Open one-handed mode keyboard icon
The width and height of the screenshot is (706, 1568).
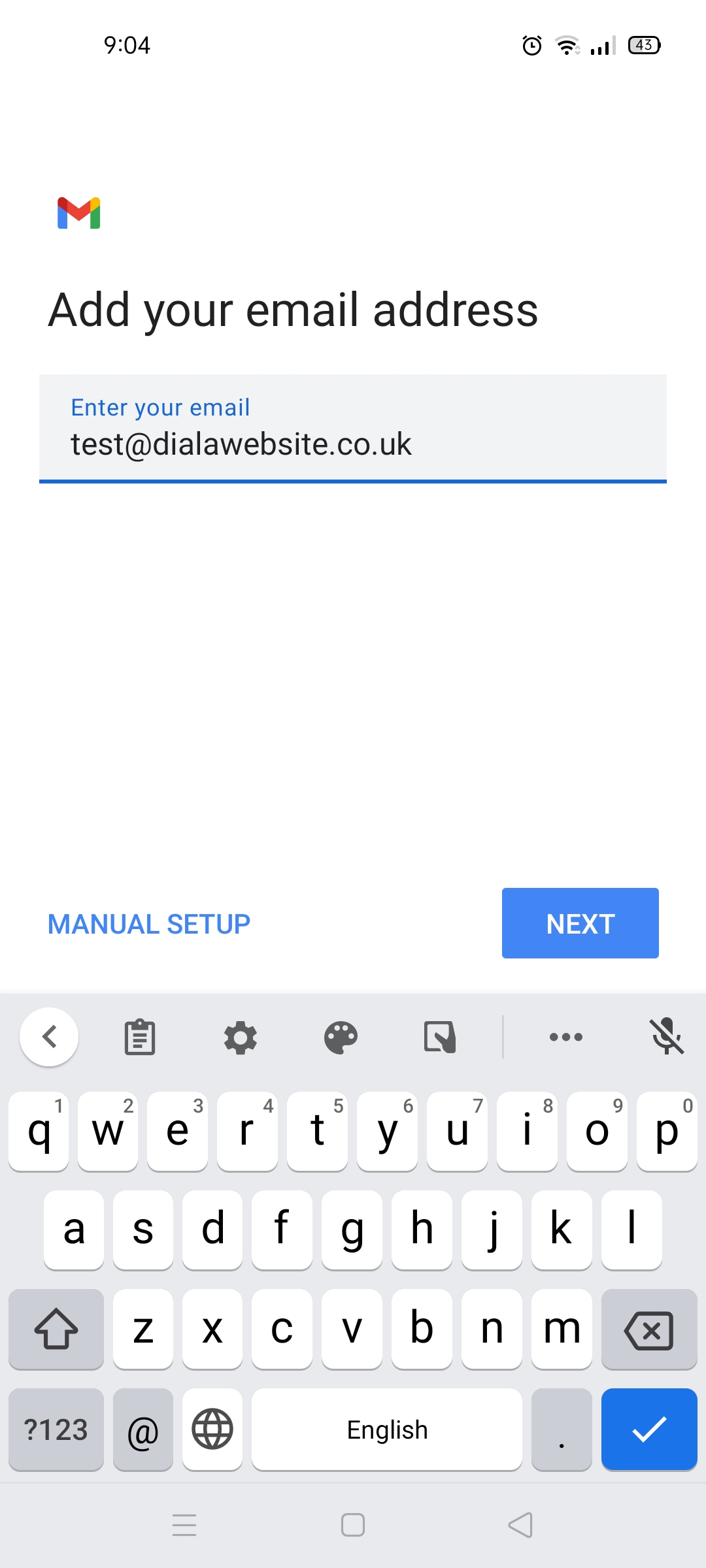tap(441, 1037)
